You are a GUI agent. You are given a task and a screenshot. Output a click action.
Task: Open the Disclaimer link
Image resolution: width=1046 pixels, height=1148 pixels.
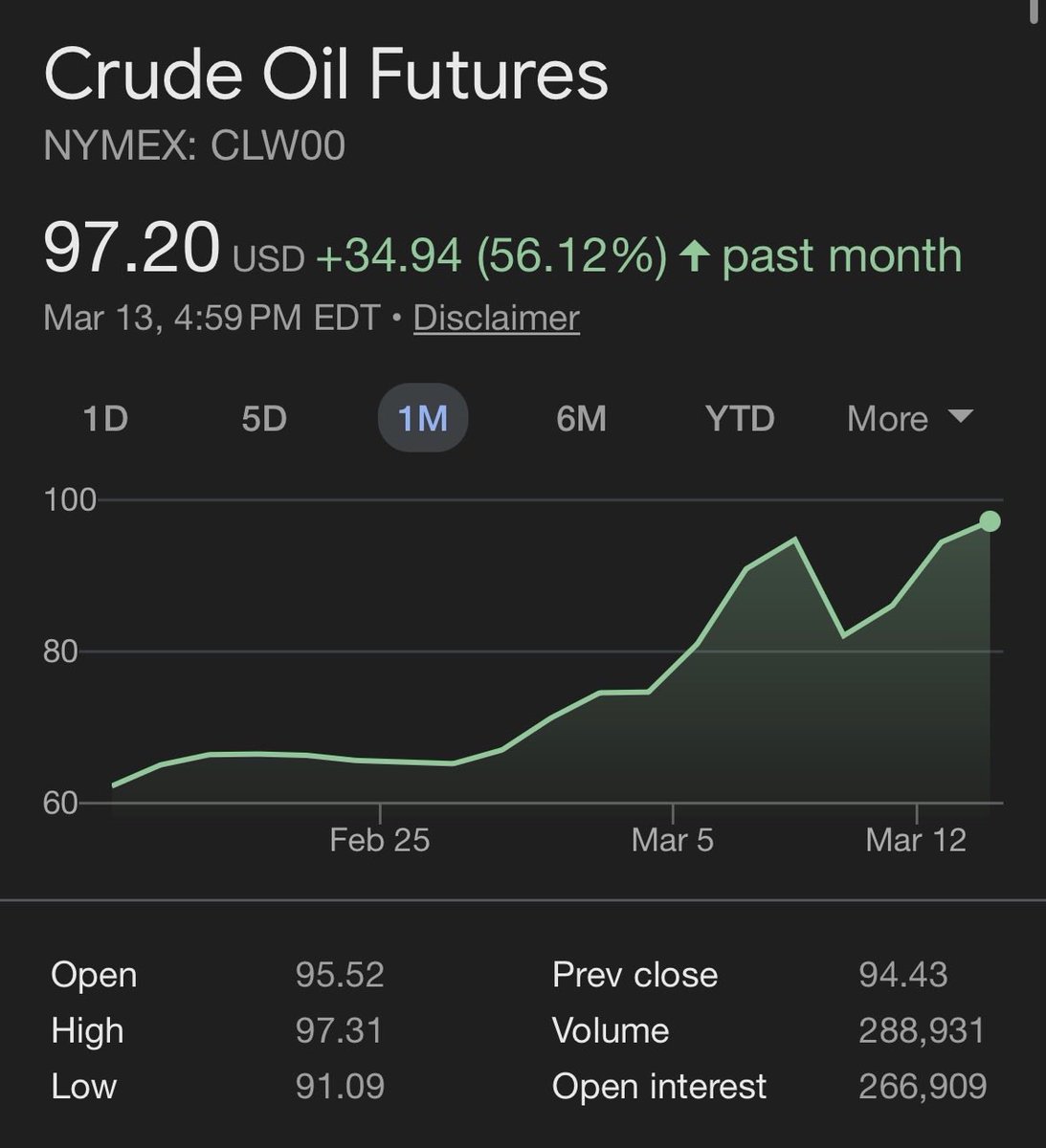pyautogui.click(x=496, y=318)
